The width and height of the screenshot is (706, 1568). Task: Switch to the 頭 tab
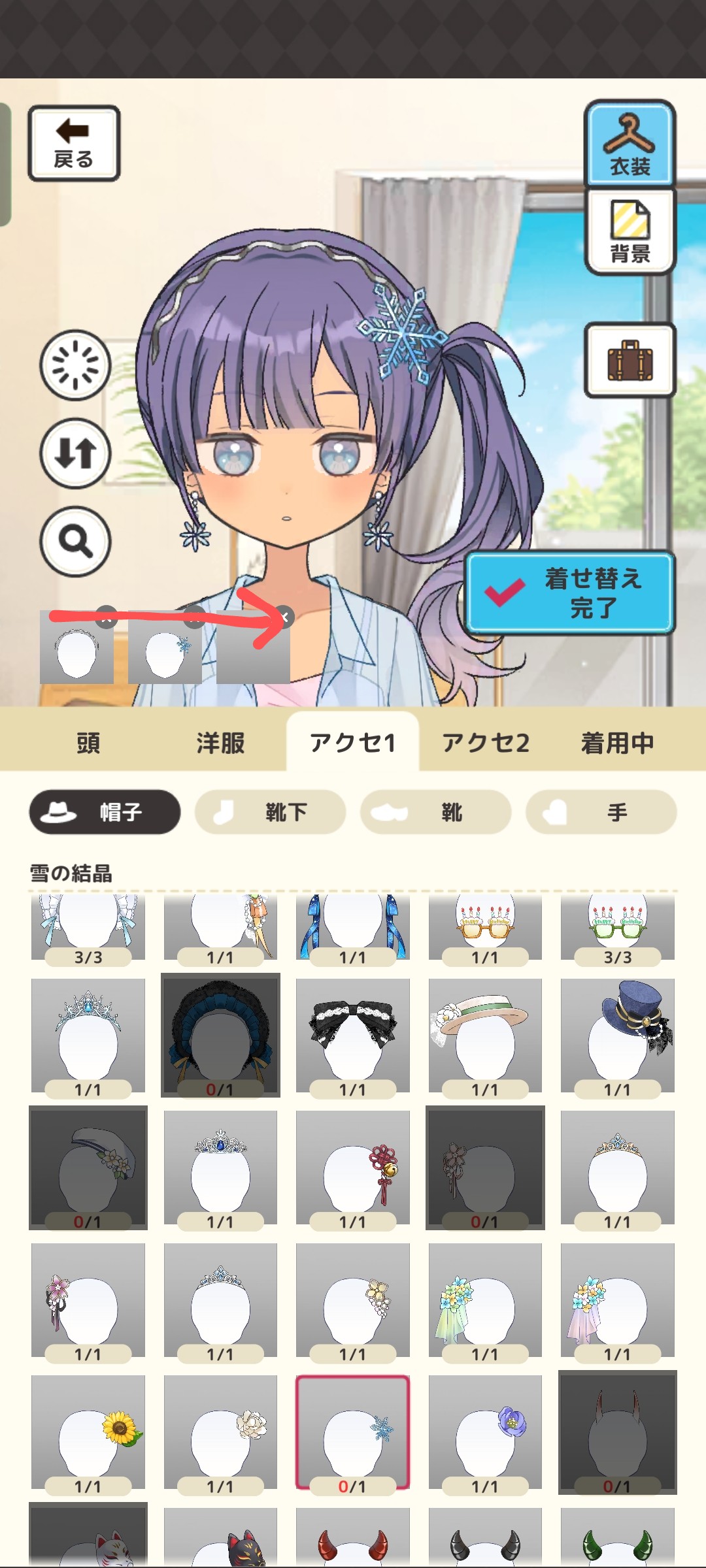pyautogui.click(x=88, y=743)
